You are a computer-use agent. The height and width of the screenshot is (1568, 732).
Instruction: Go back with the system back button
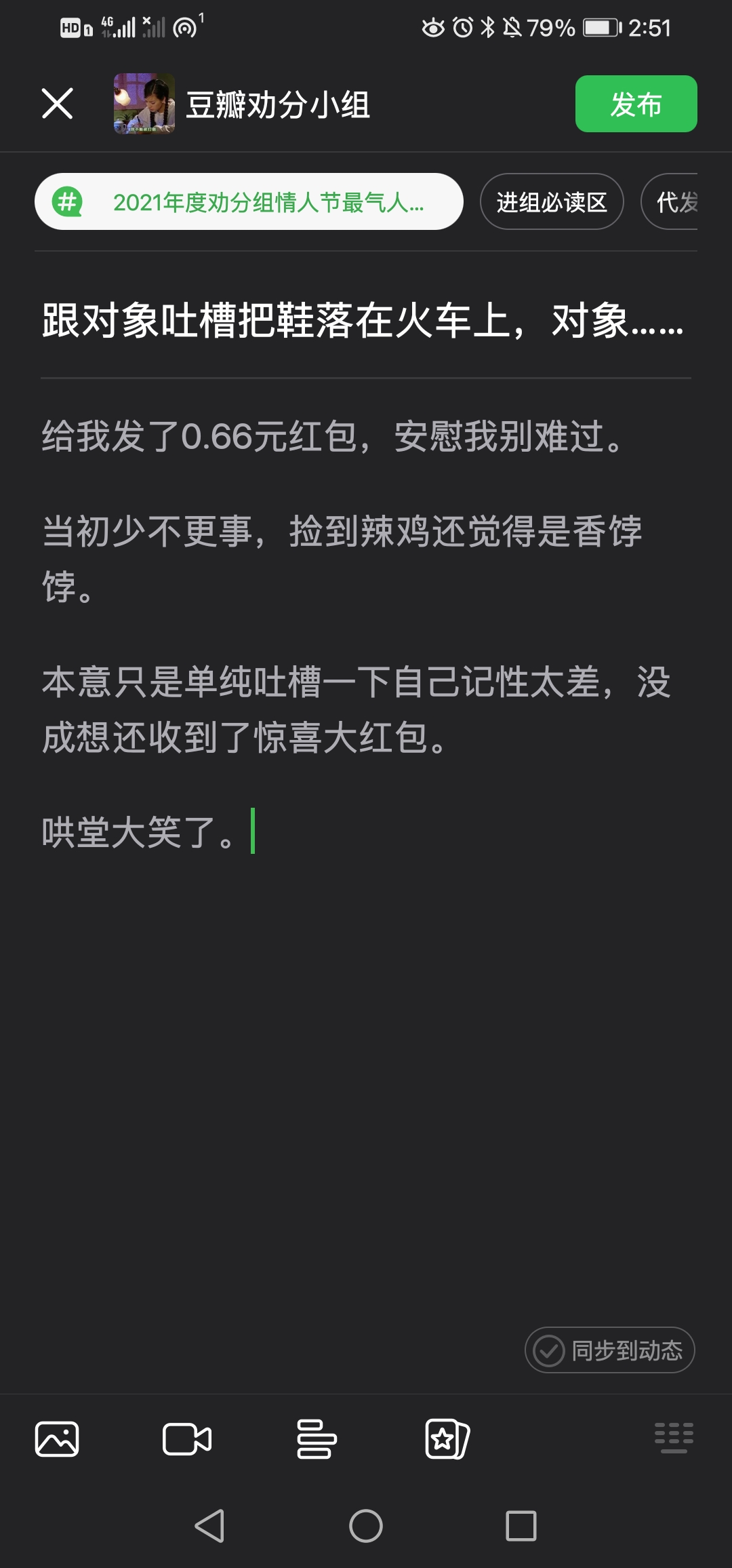(x=209, y=1527)
